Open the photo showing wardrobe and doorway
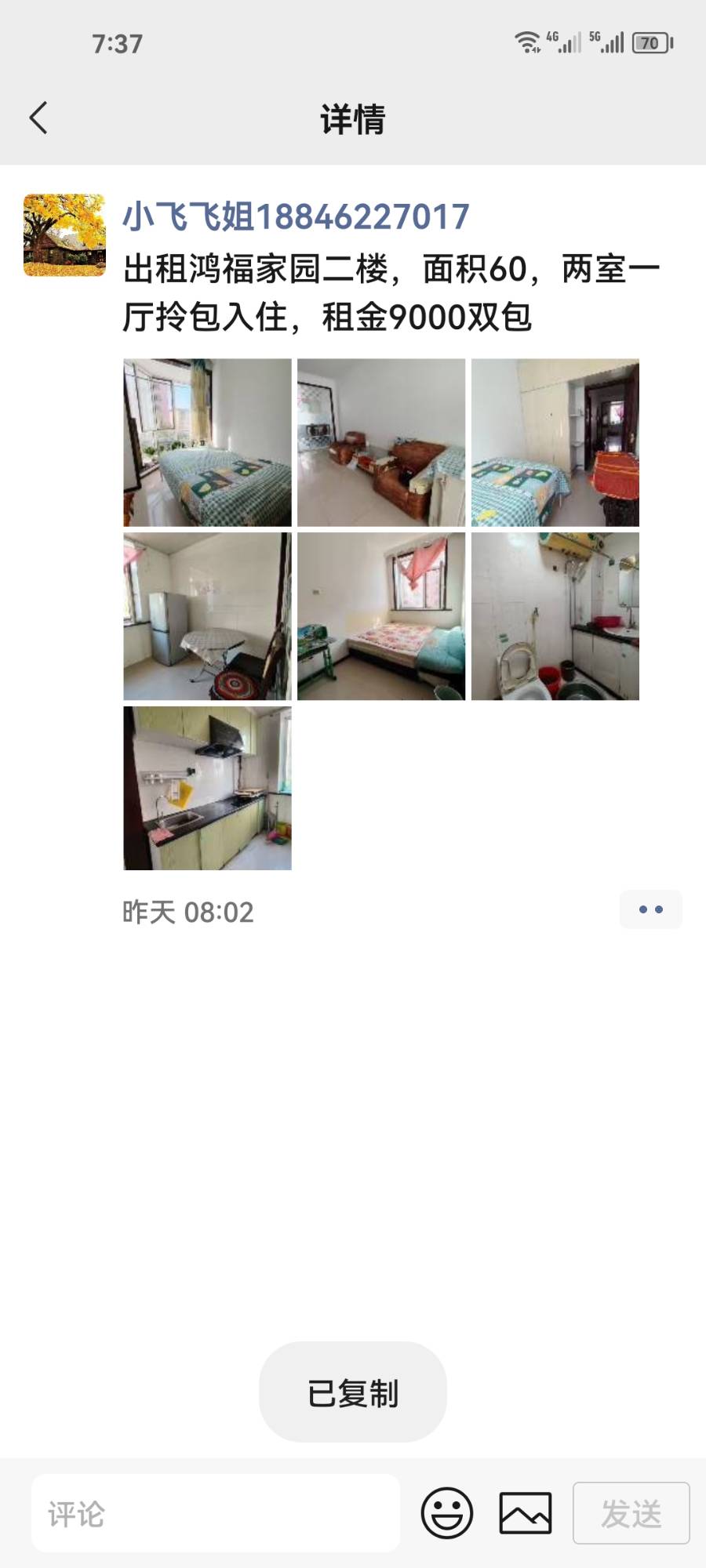 tap(555, 442)
